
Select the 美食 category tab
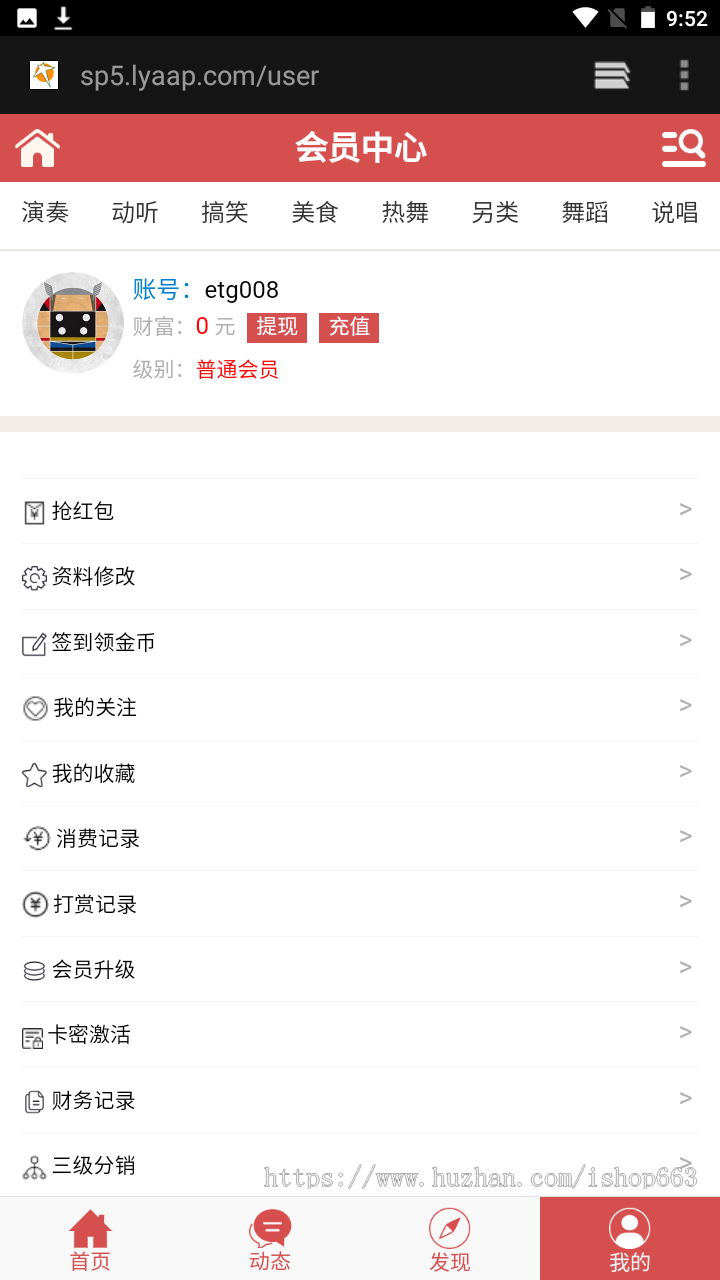click(x=315, y=212)
